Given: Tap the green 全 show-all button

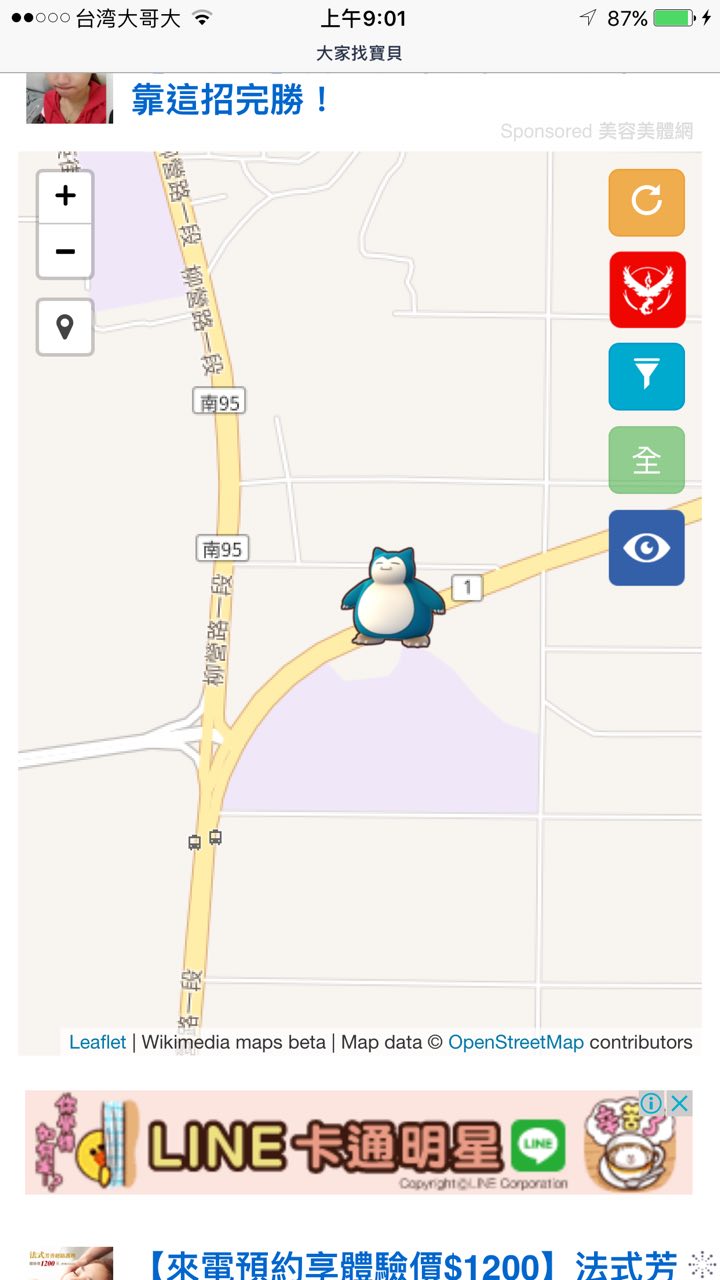Looking at the screenshot, I should pyautogui.click(x=647, y=460).
